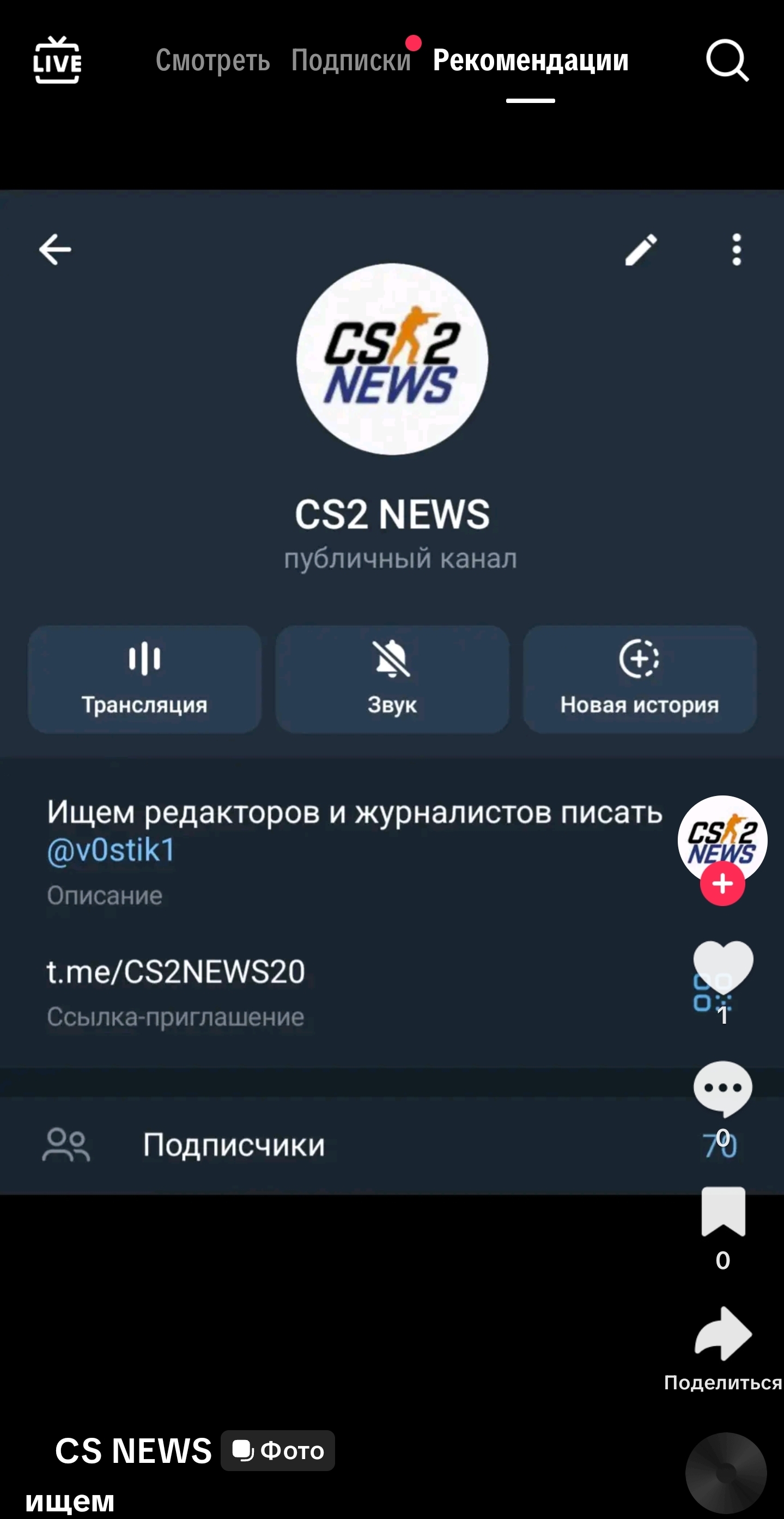Open the LIVE streams icon
Screen dimensions: 784x1519
[57, 60]
